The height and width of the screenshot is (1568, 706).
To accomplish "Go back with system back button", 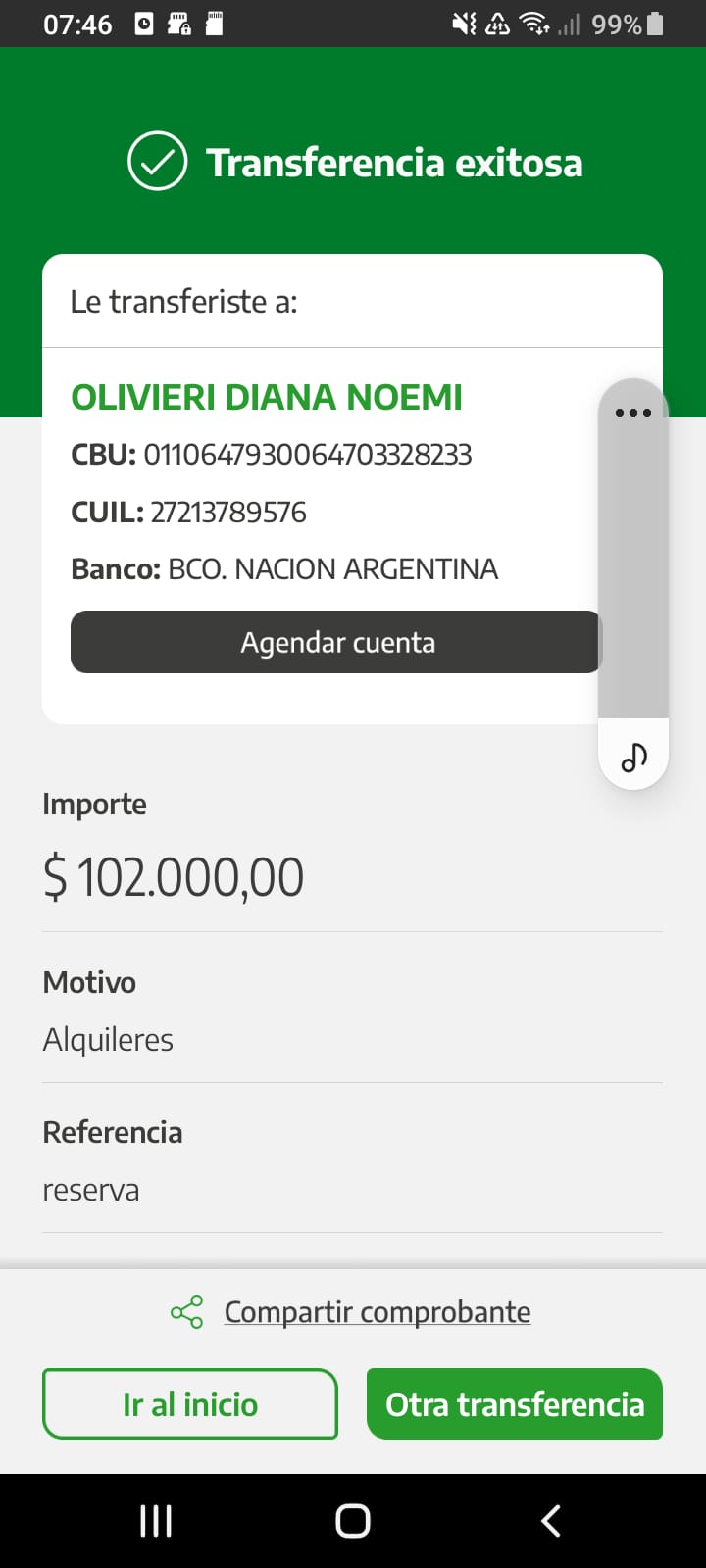I will point(551,1521).
